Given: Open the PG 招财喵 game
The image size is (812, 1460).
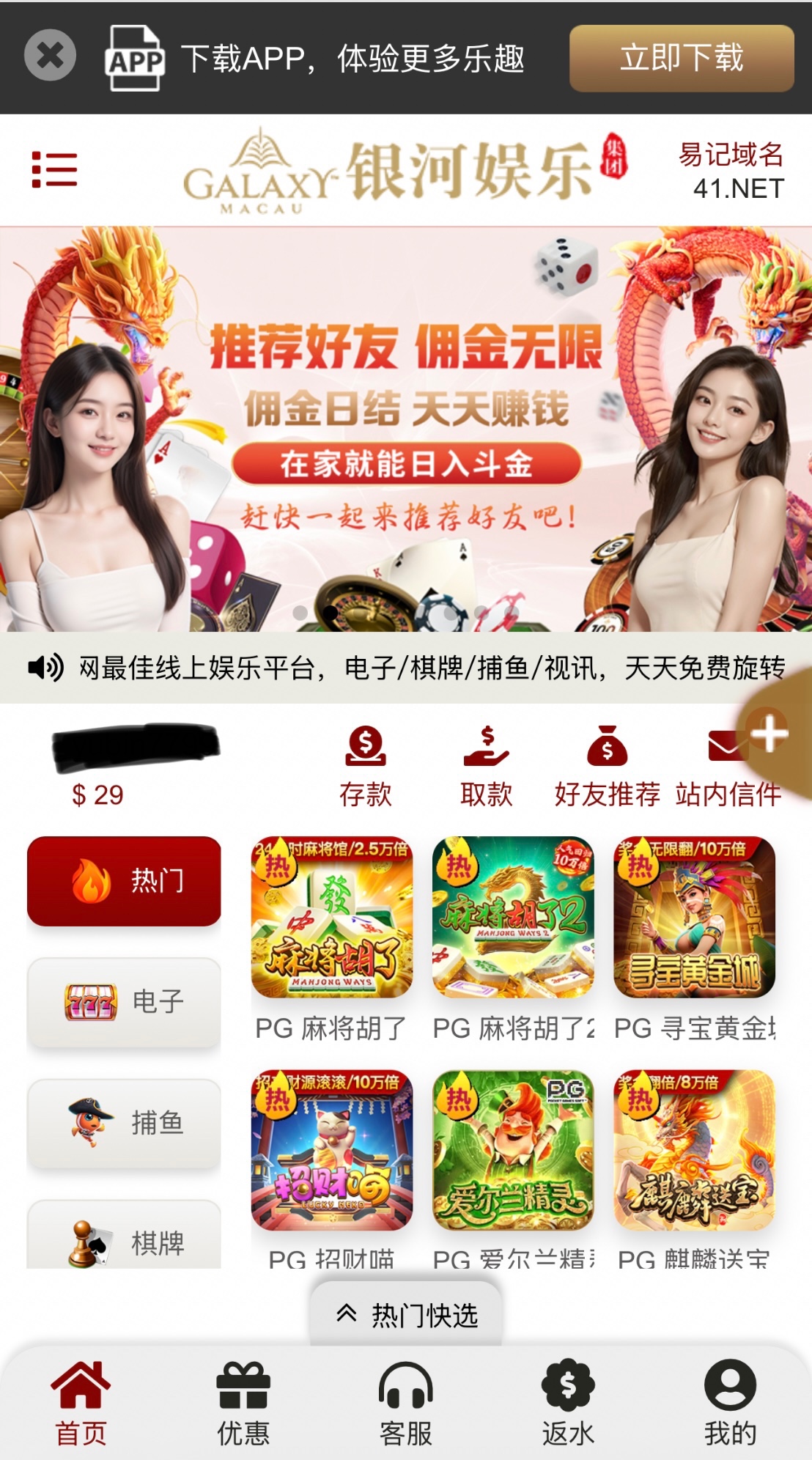Looking at the screenshot, I should coord(331,1150).
